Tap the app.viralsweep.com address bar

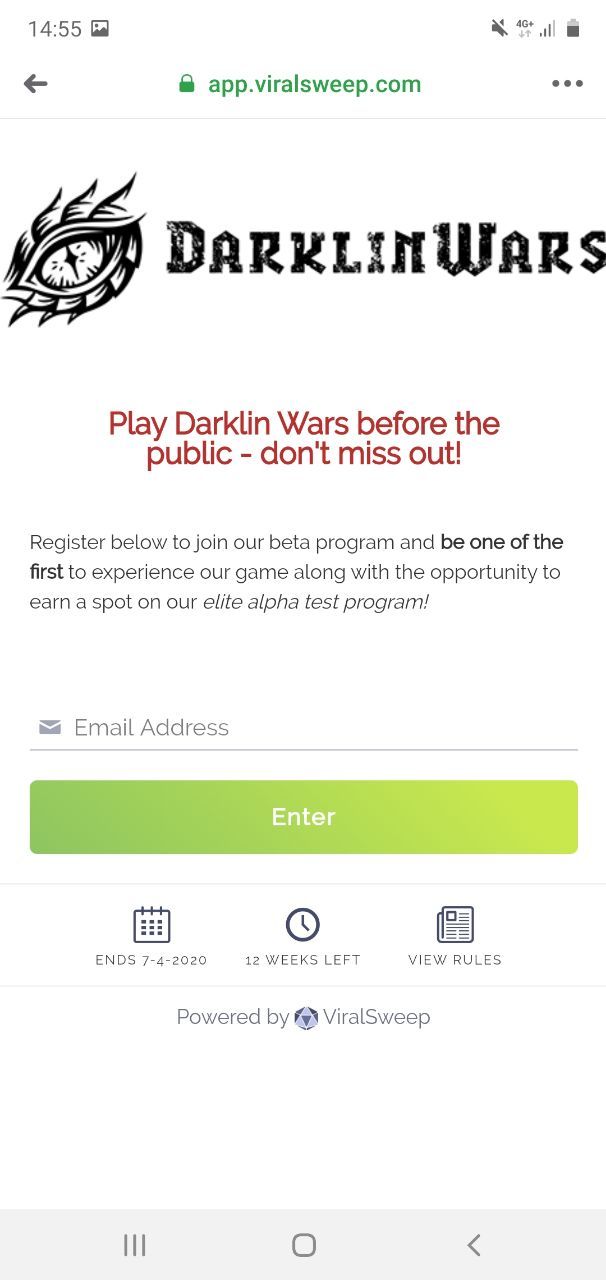pos(300,84)
